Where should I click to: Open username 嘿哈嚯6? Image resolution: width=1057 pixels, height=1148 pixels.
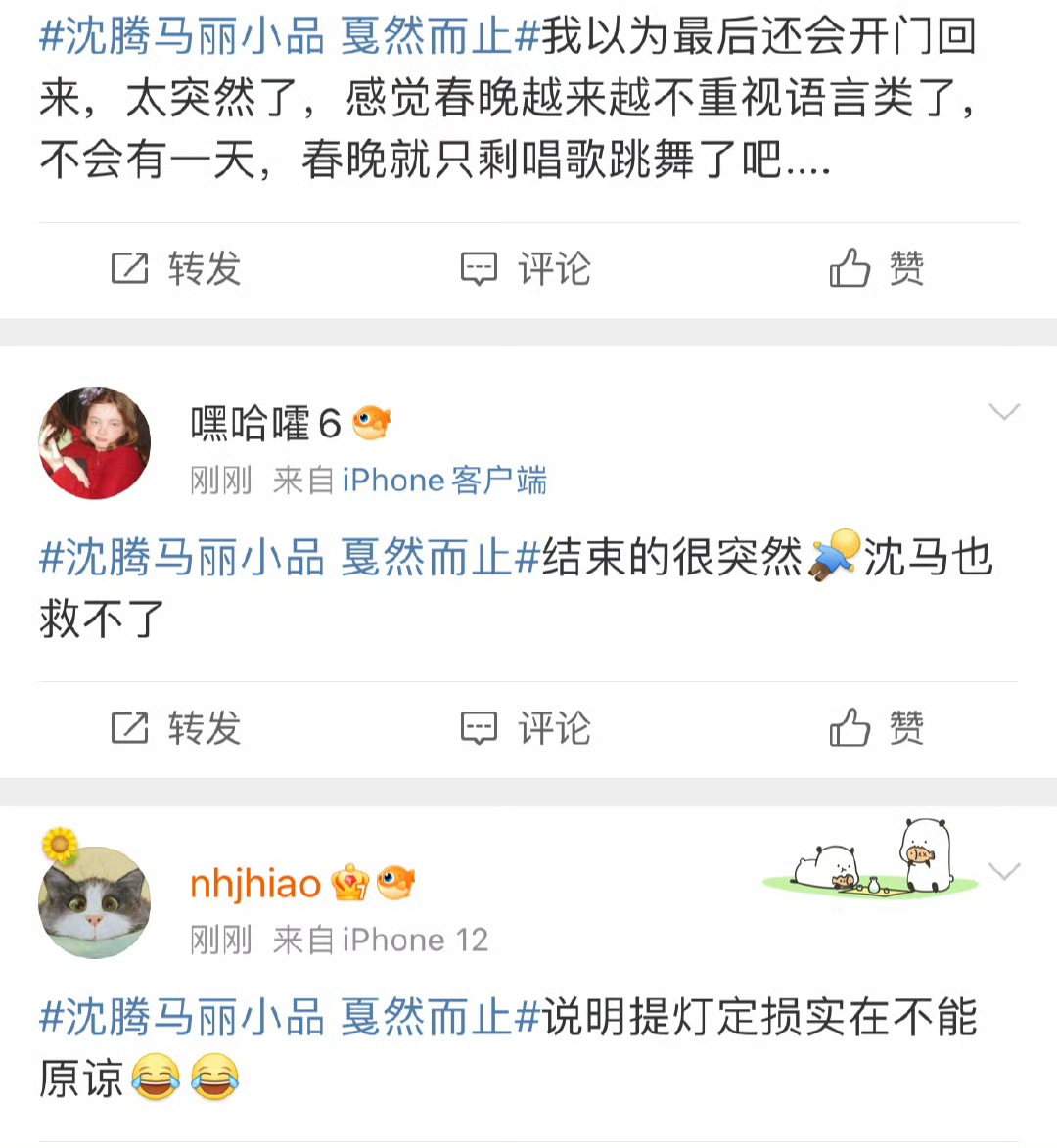264,424
